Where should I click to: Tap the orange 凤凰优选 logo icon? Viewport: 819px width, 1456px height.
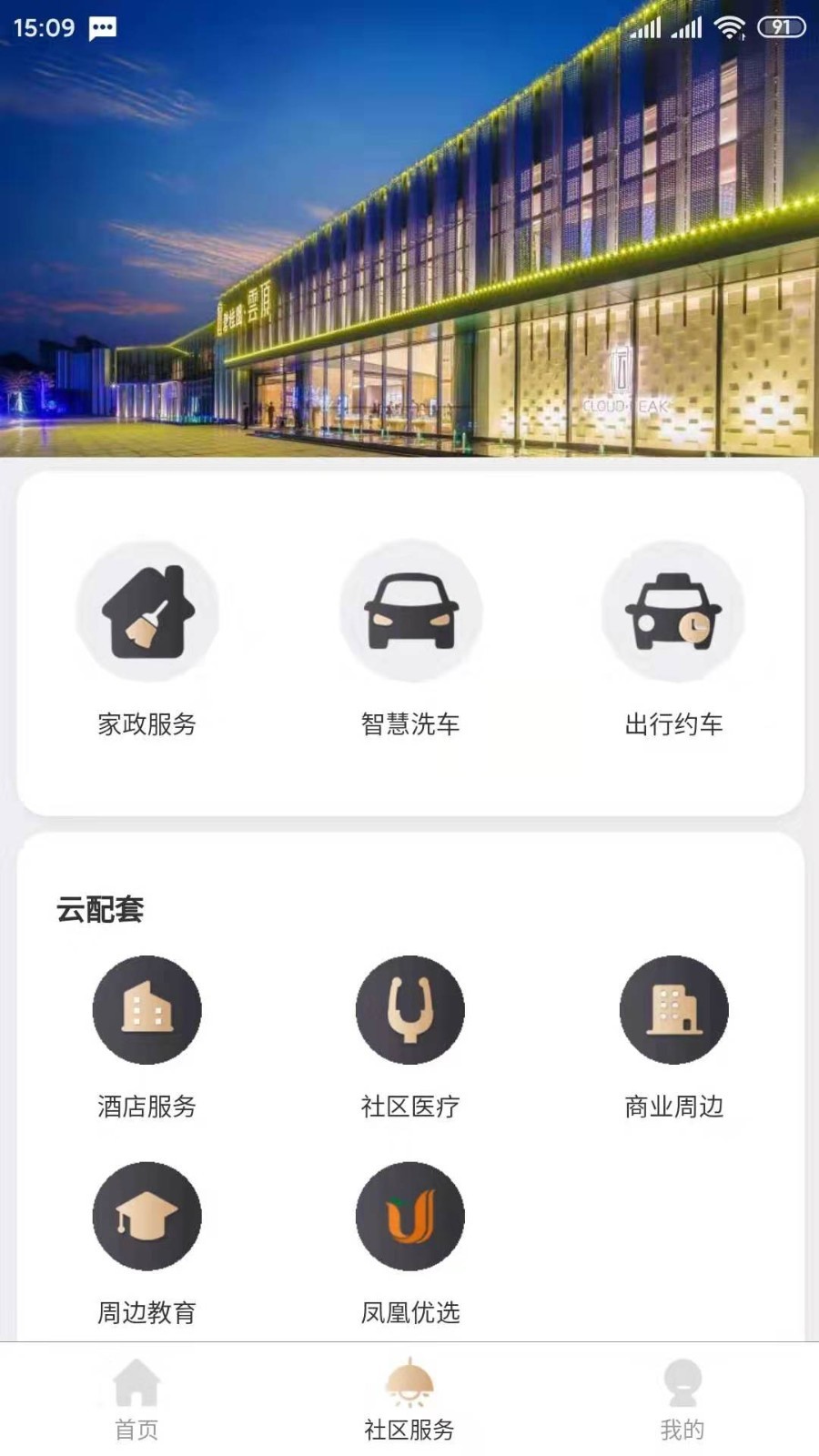(x=410, y=1217)
